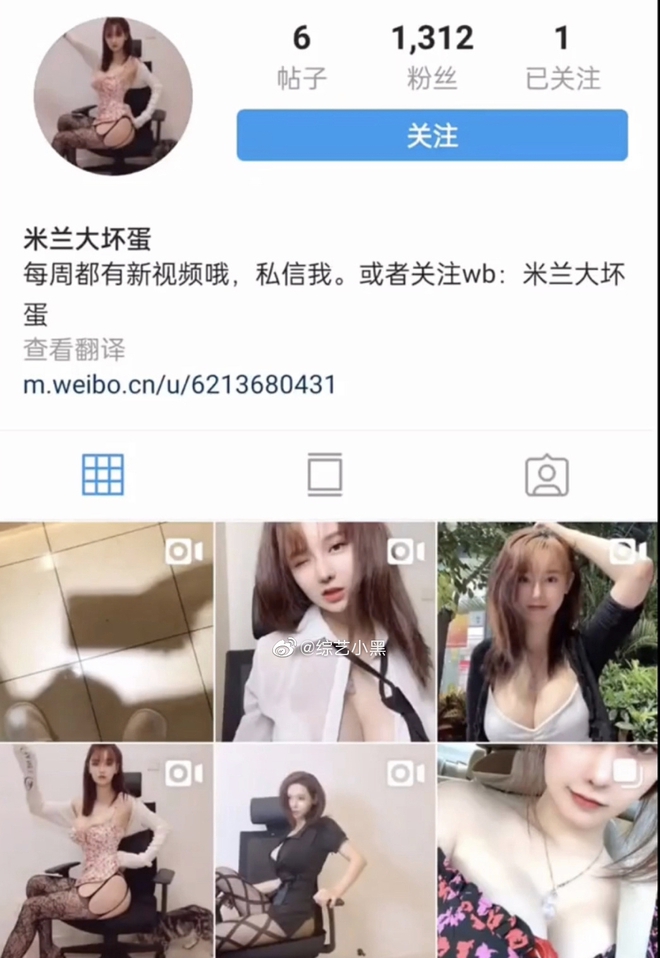660x958 pixels.
Task: Open the profile picture of 米兰大坏蛋
Action: pos(113,95)
